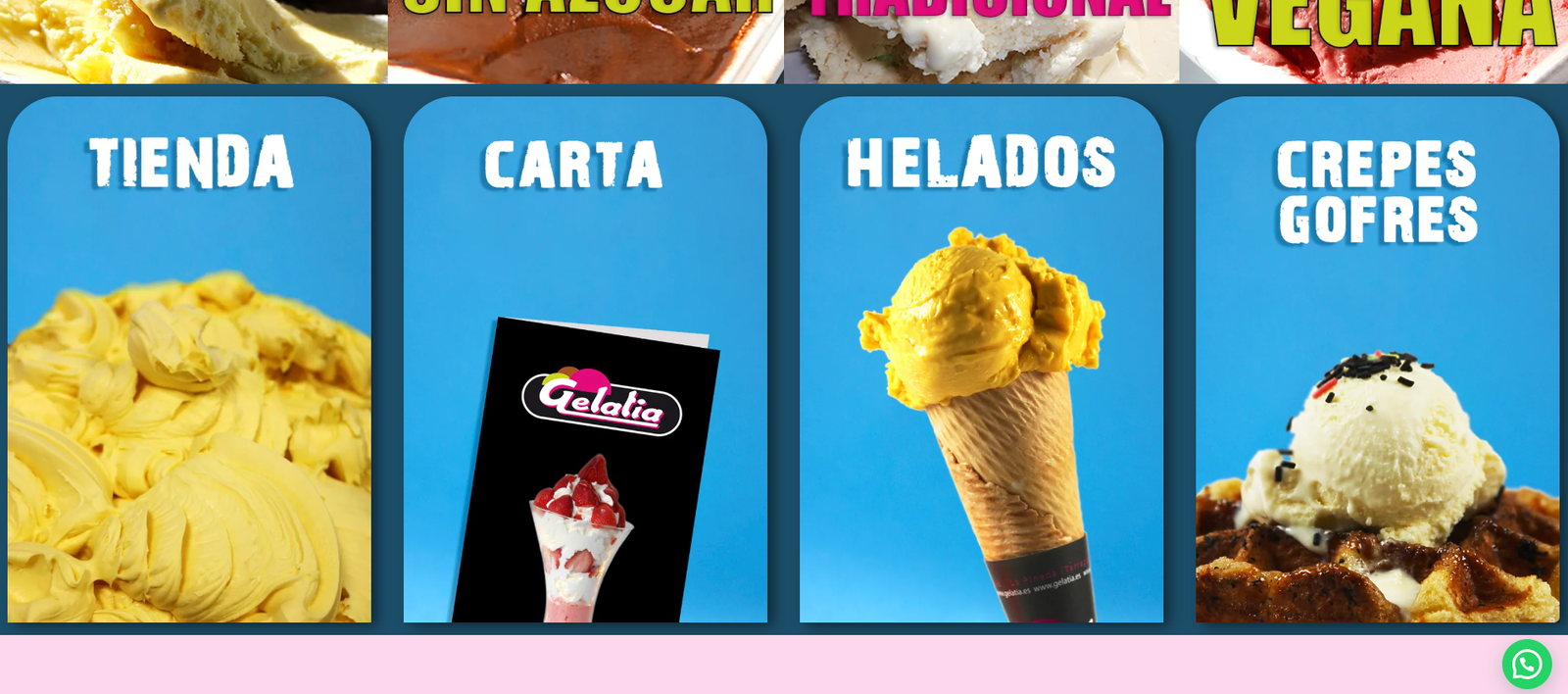This screenshot has width=1568, height=694.
Task: Open the Helados tile
Action: click(x=981, y=360)
